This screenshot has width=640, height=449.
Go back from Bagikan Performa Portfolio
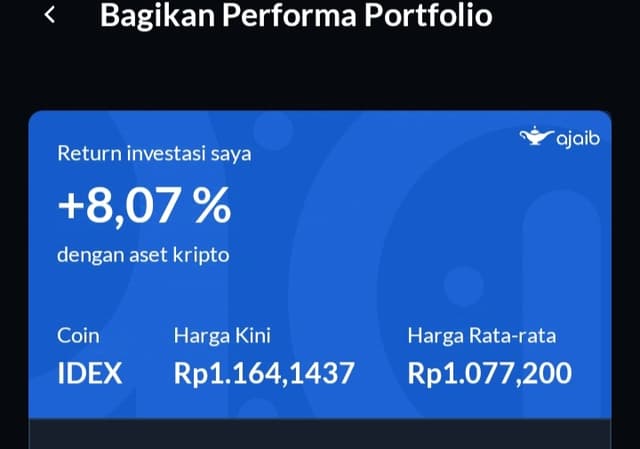point(50,16)
